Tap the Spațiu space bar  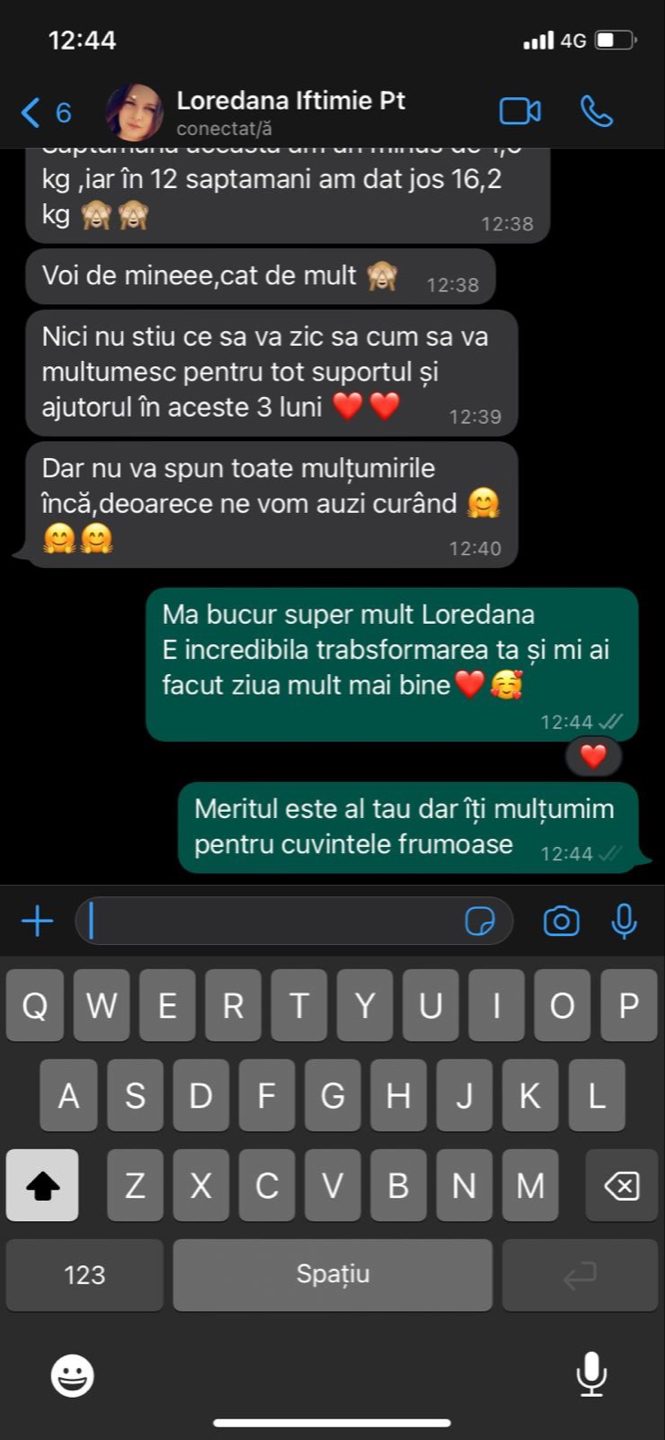(332, 1275)
